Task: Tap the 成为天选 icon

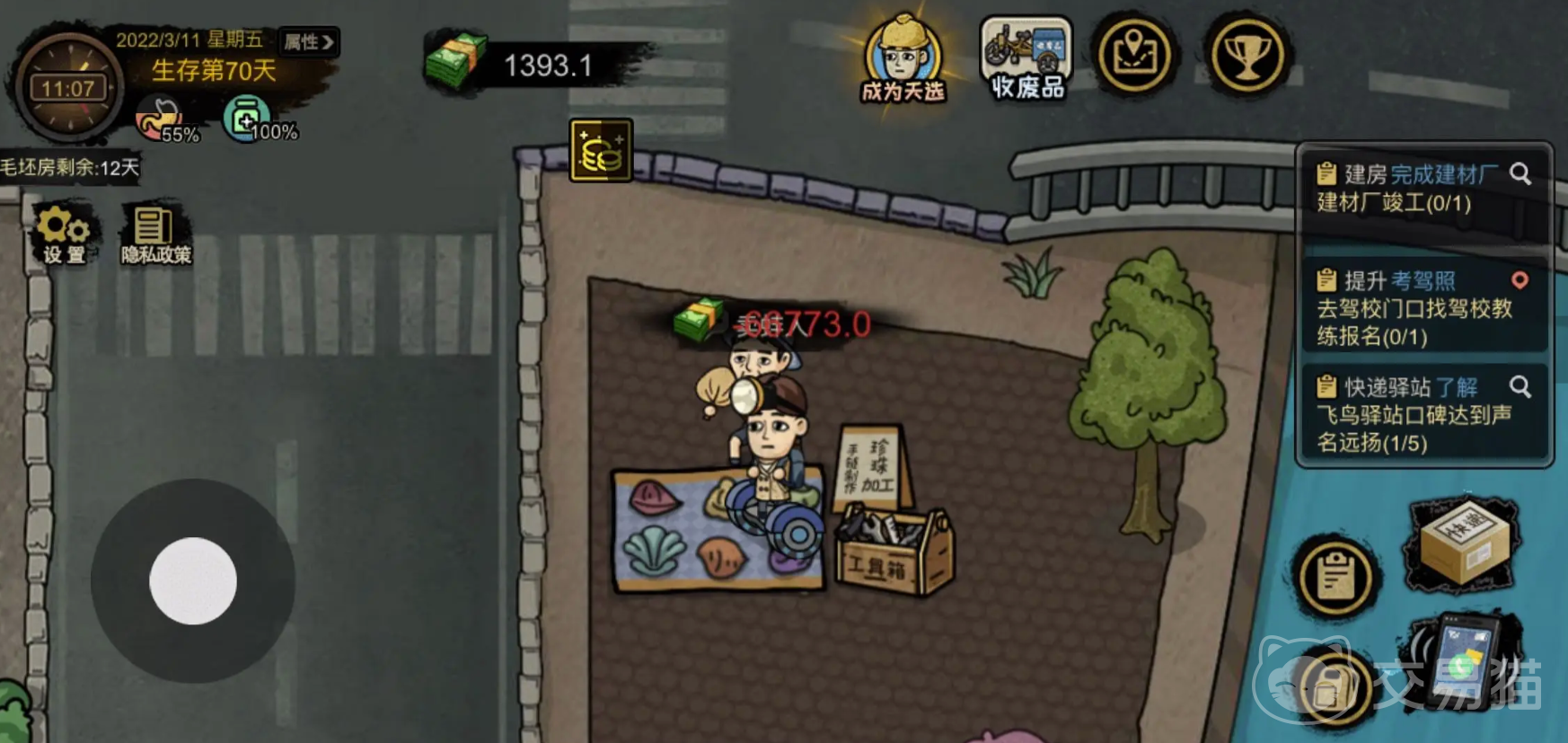Action: tap(903, 59)
